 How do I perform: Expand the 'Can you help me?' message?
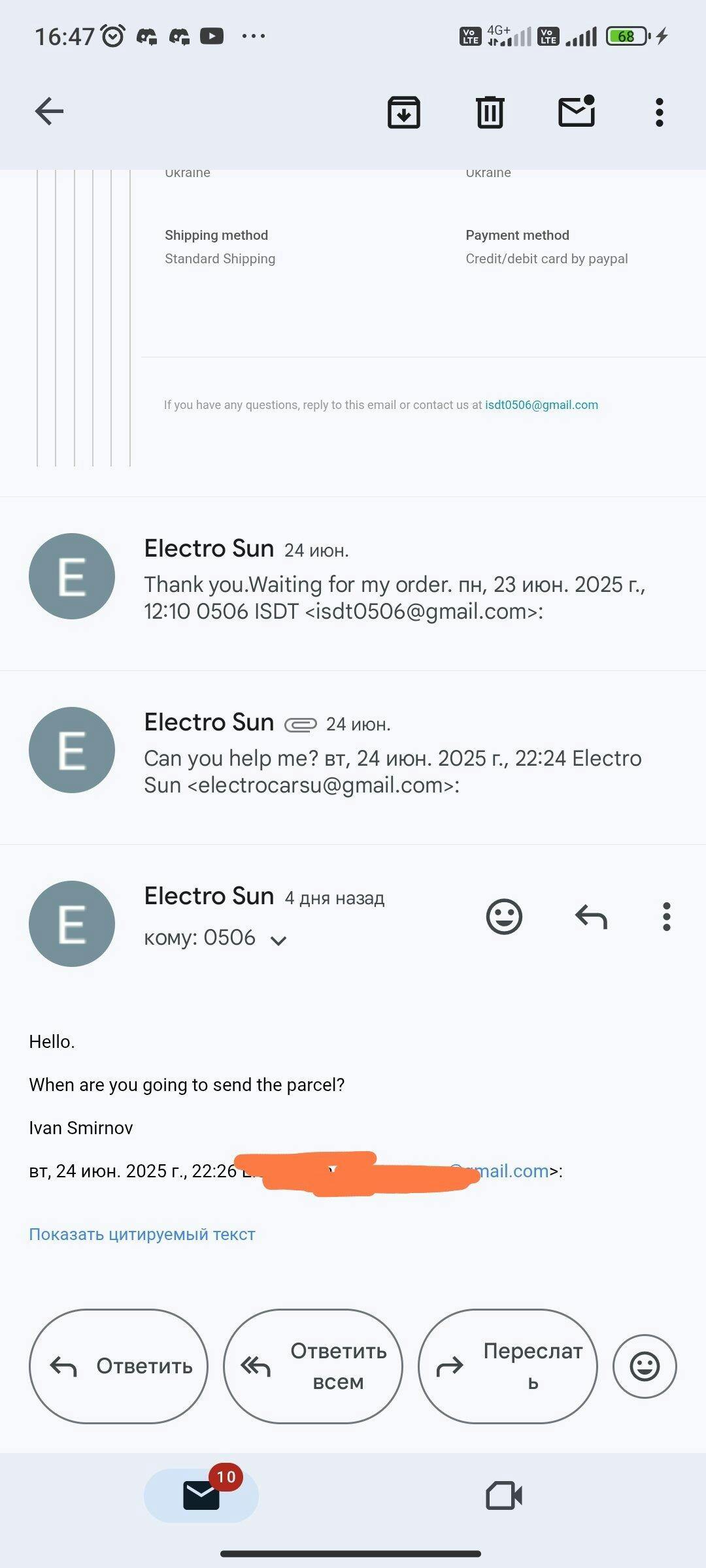[353, 757]
